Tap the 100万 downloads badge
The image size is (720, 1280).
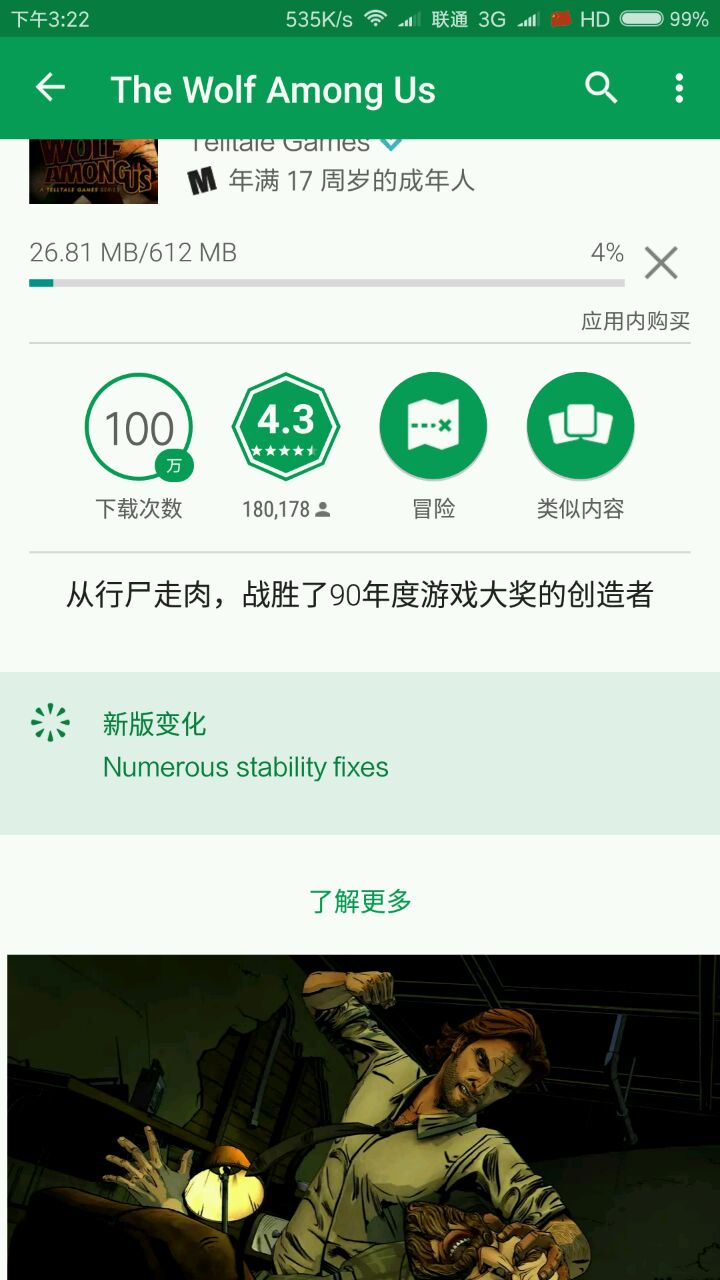(x=139, y=427)
